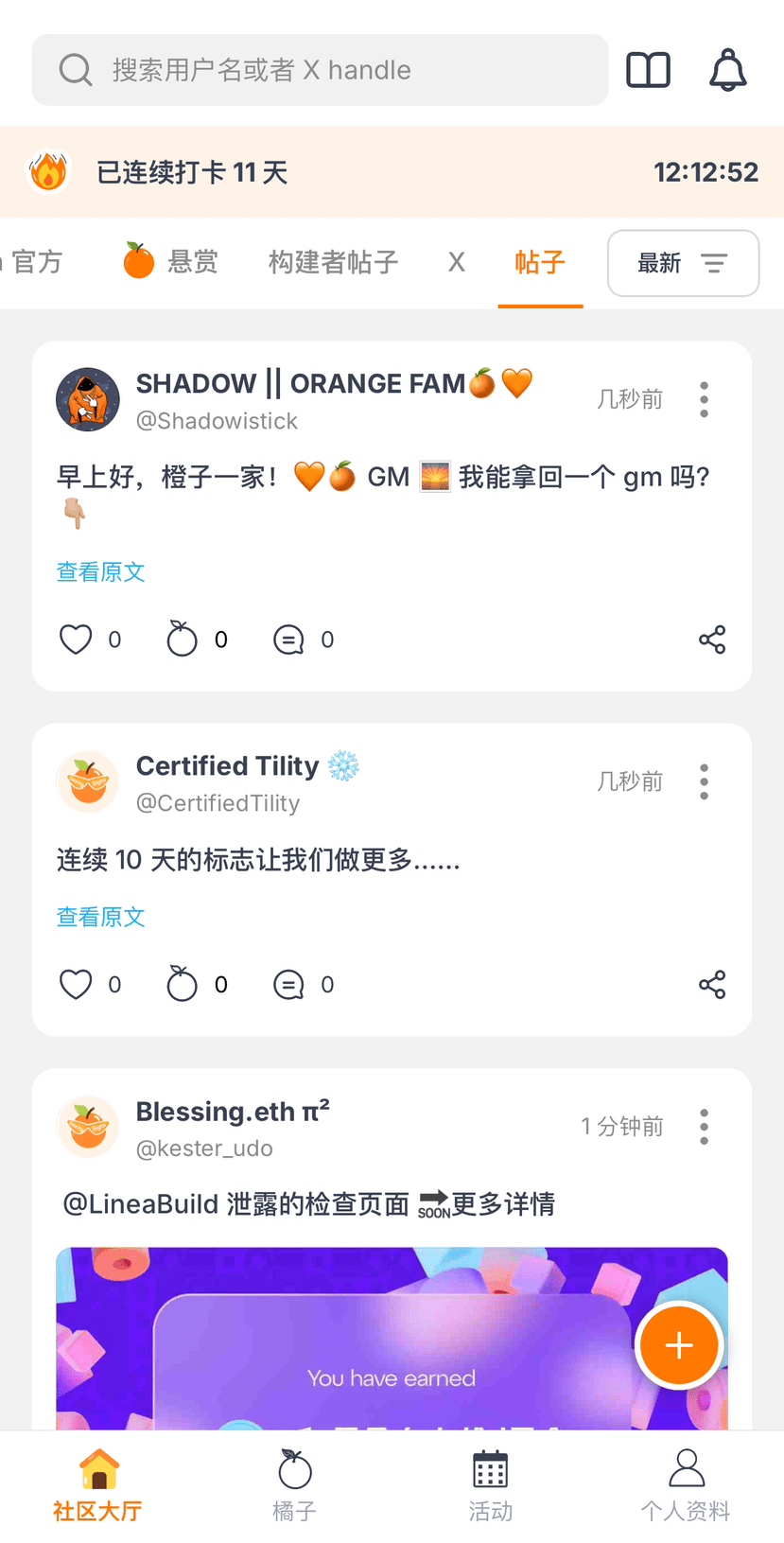The height and width of the screenshot is (1543, 784).
Task: Like the SHADOW || ORANGE FAM post
Action: [x=77, y=640]
